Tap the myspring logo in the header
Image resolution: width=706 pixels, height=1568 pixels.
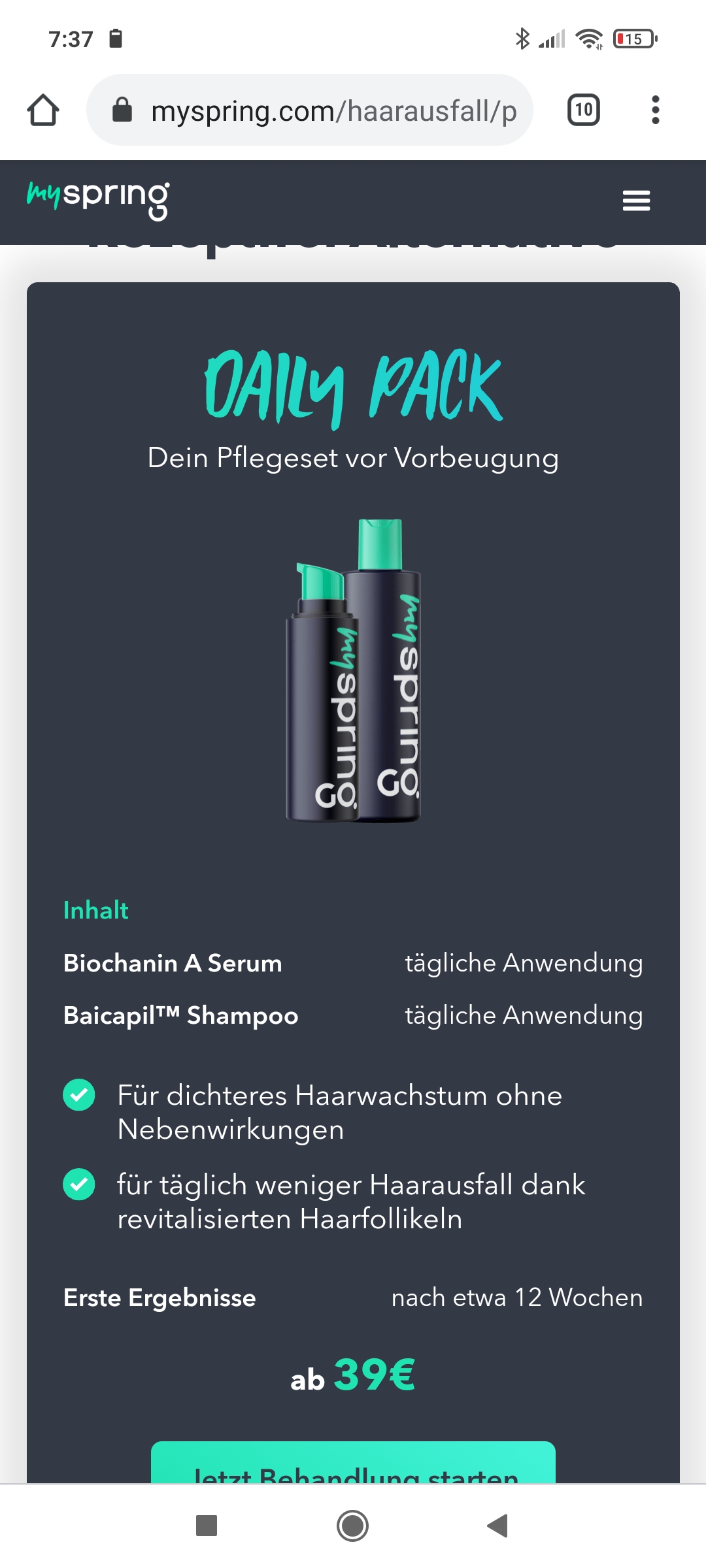[x=98, y=199]
